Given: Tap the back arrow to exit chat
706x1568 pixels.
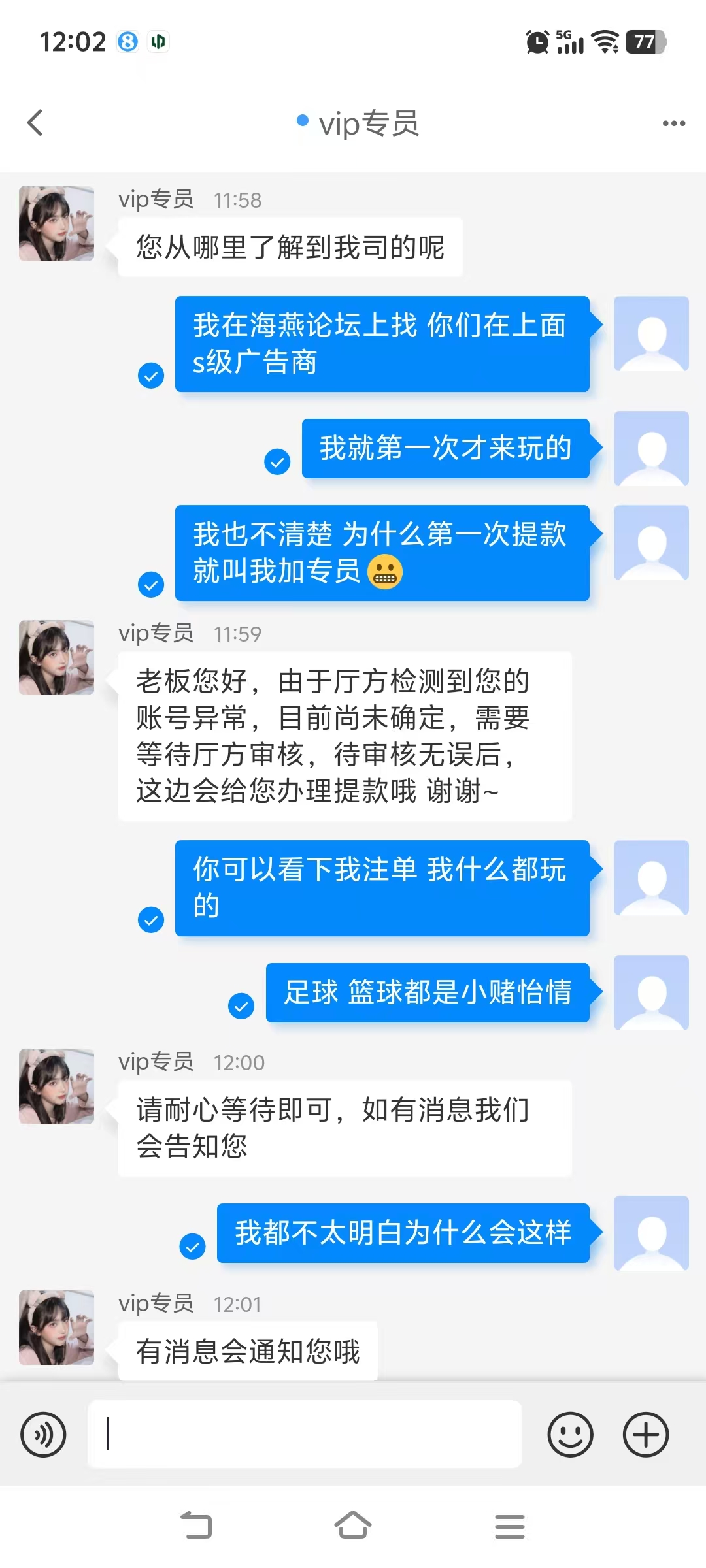Looking at the screenshot, I should (x=35, y=123).
